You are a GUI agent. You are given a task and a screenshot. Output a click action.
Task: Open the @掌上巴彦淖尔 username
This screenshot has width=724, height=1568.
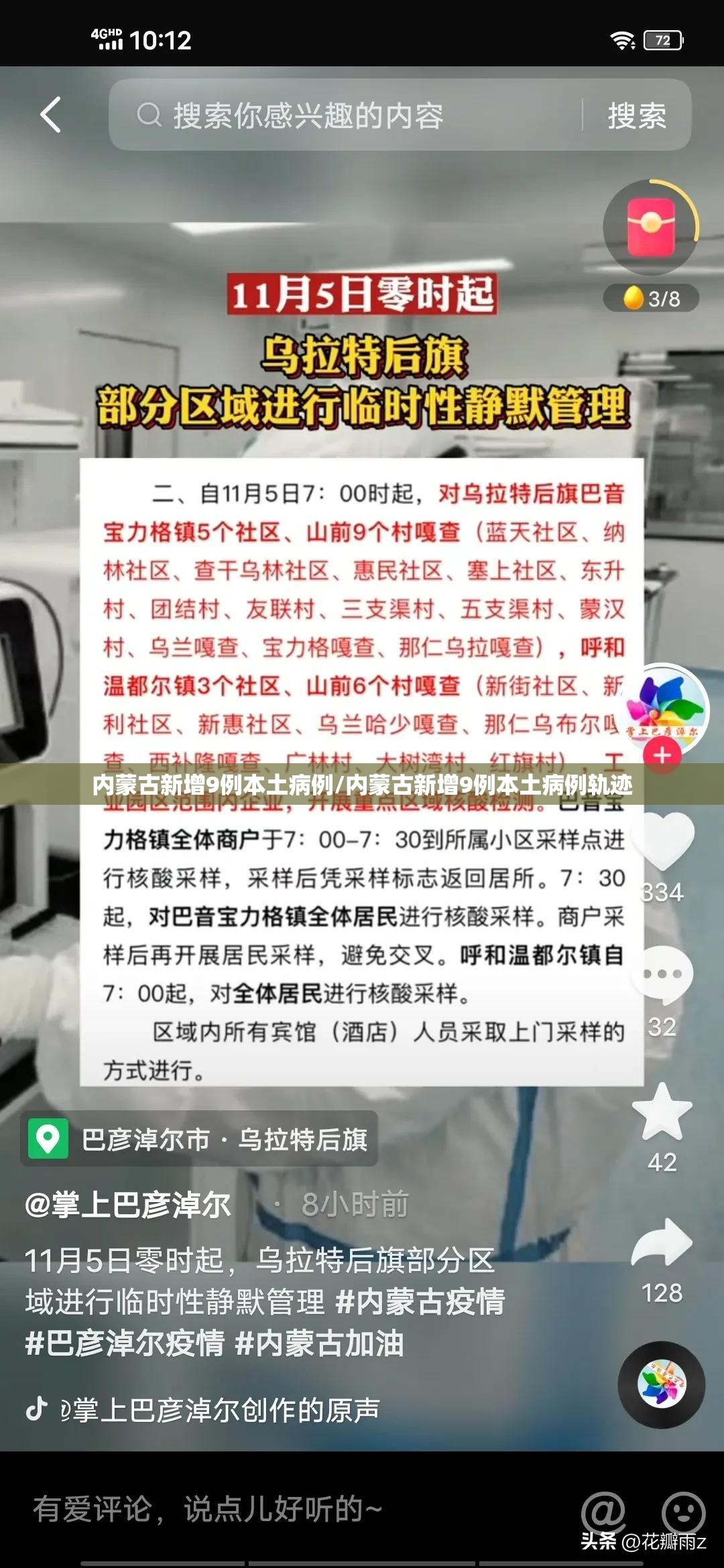click(127, 1205)
